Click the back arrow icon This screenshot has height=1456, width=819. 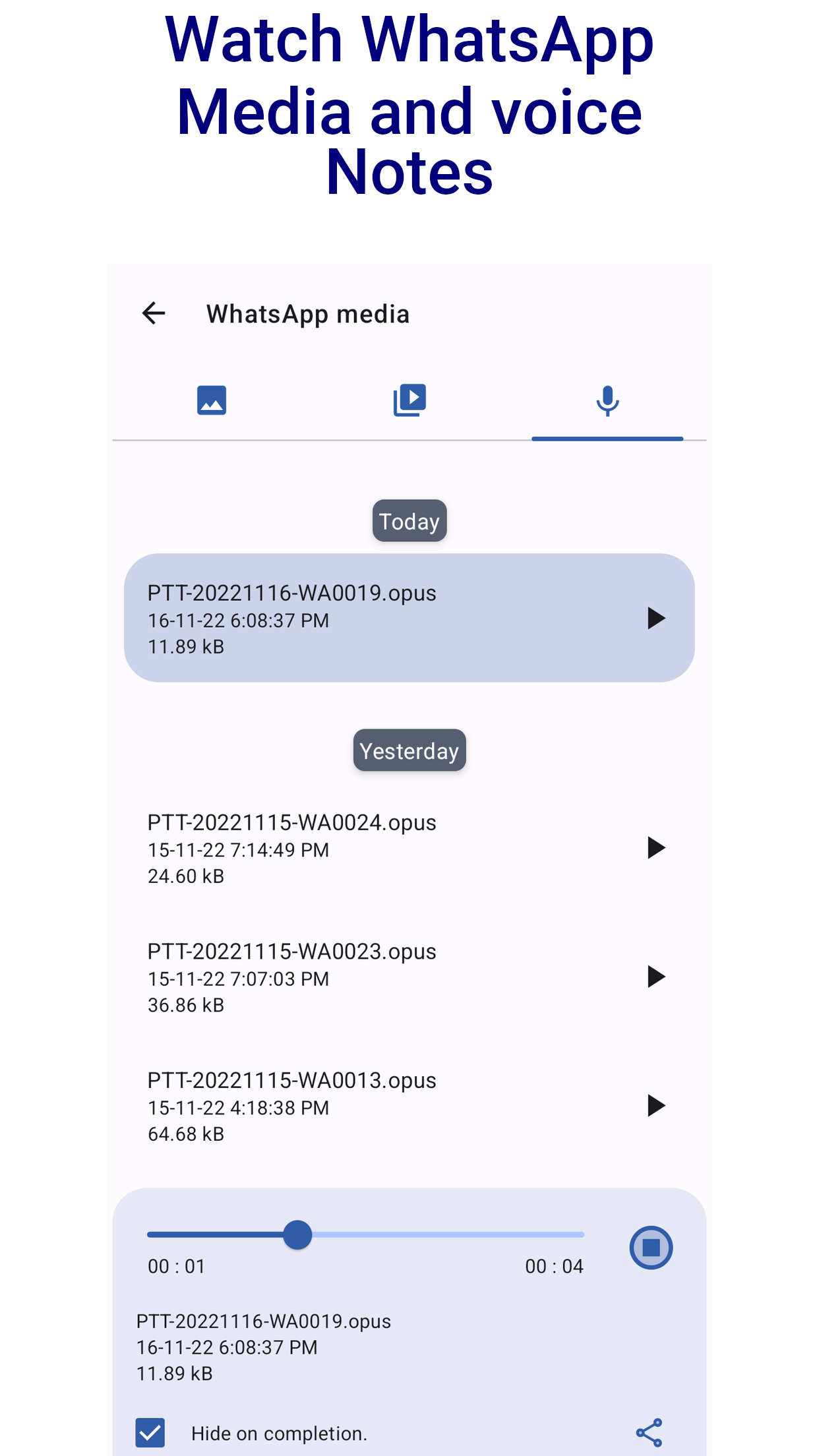point(153,313)
